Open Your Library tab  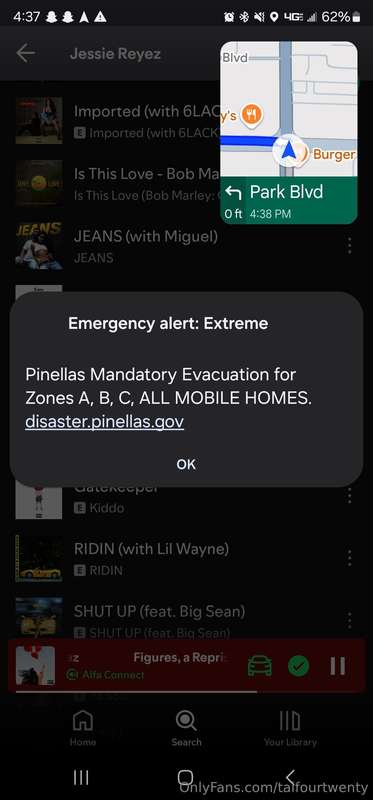tap(290, 728)
